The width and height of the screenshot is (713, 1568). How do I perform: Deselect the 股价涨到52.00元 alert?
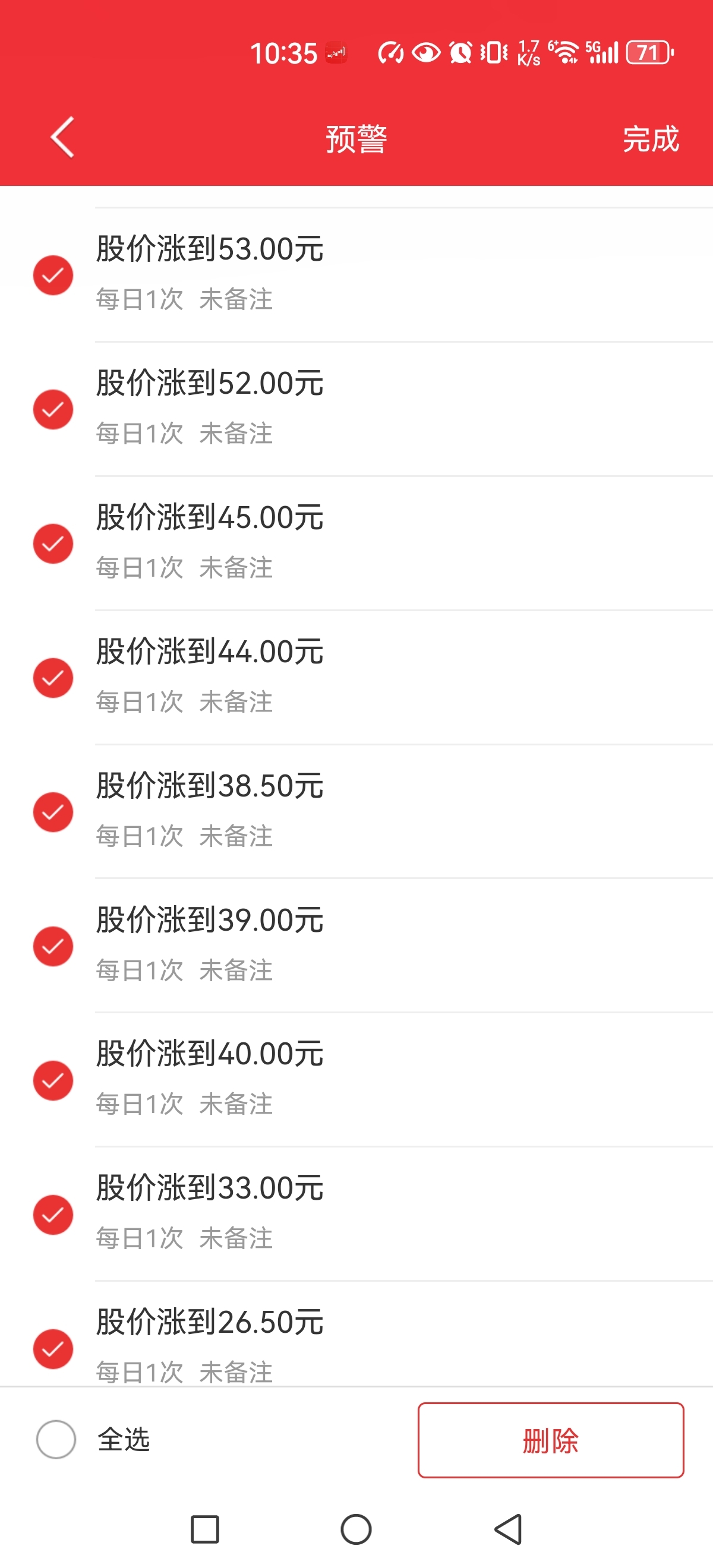(x=53, y=410)
